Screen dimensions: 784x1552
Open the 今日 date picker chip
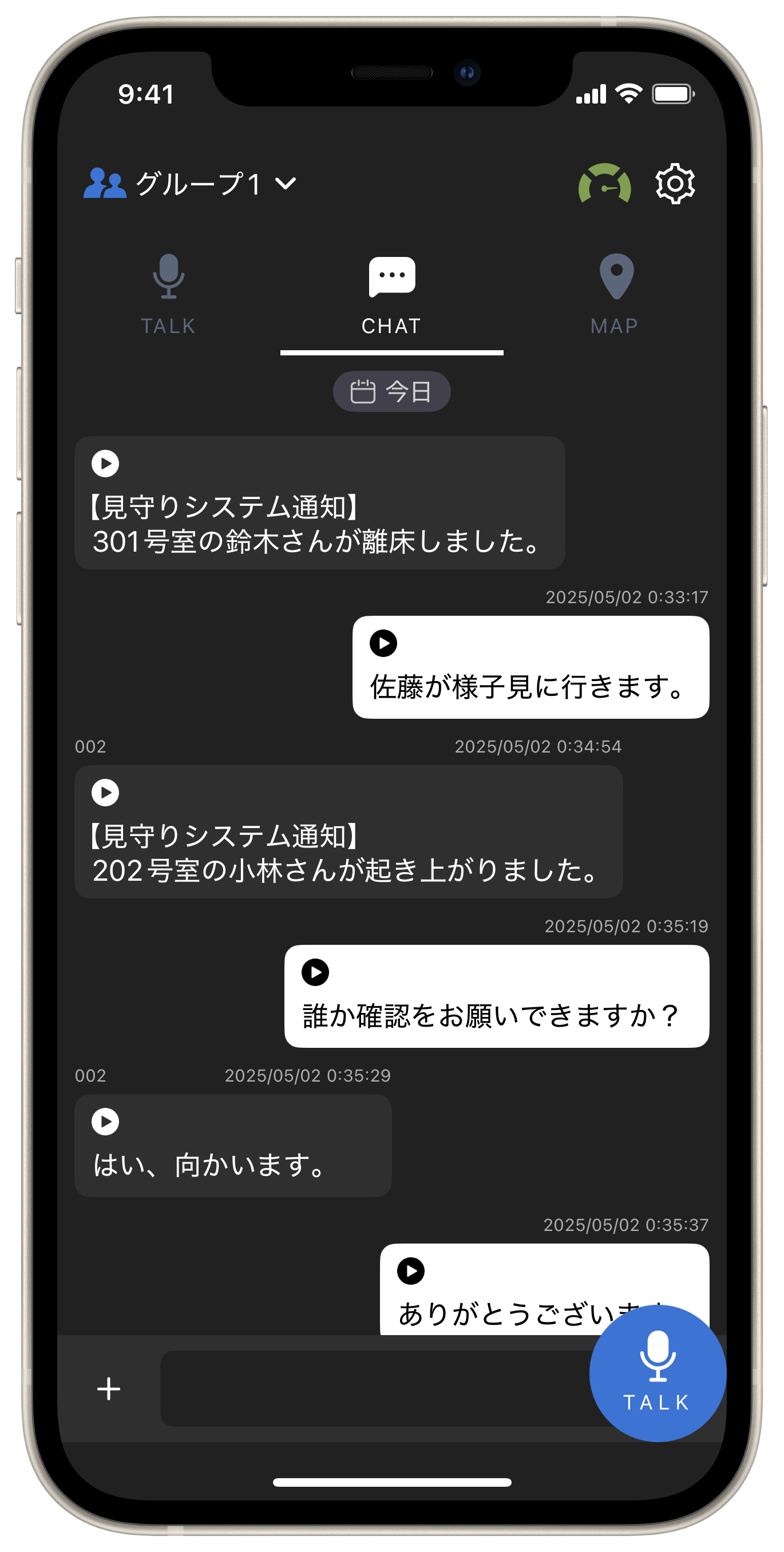[x=391, y=391]
